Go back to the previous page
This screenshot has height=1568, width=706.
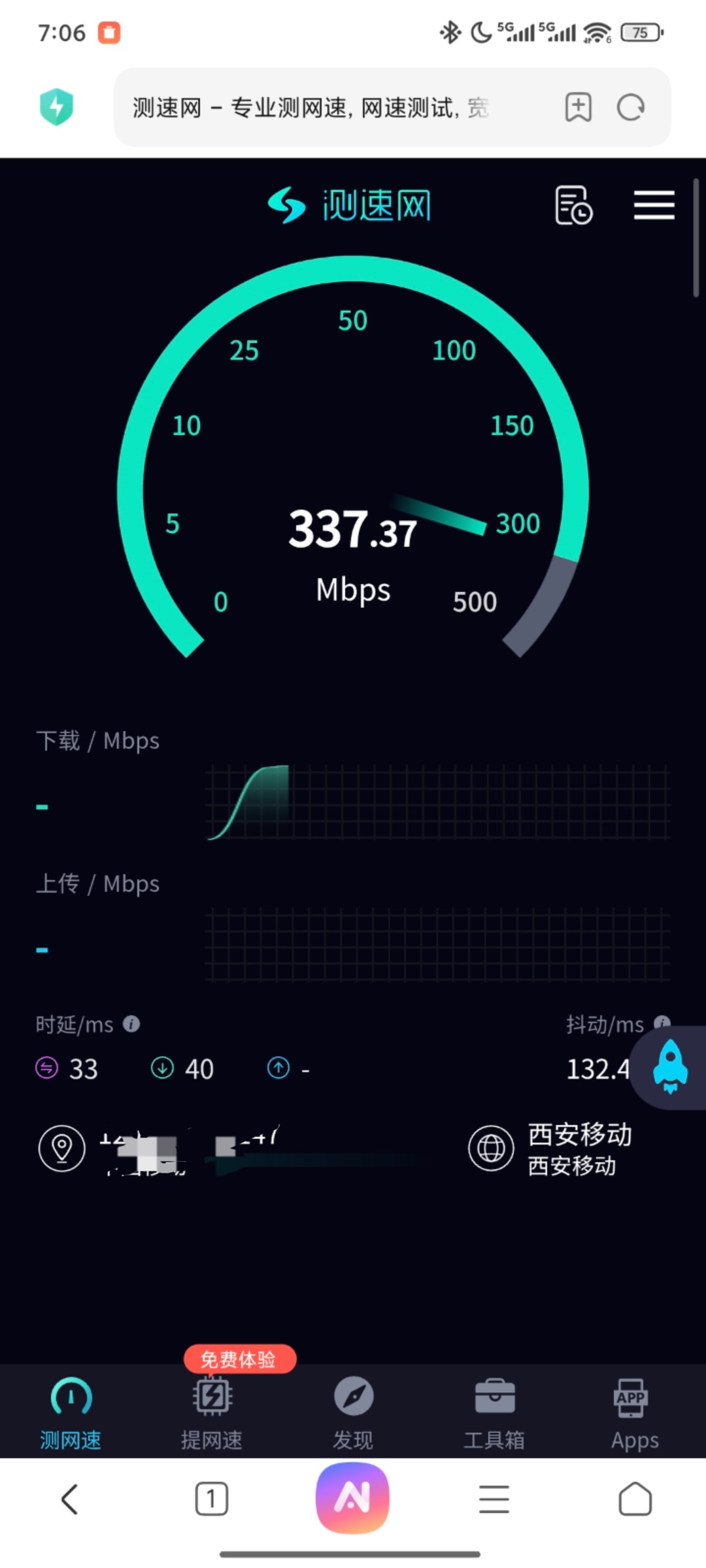70,1499
